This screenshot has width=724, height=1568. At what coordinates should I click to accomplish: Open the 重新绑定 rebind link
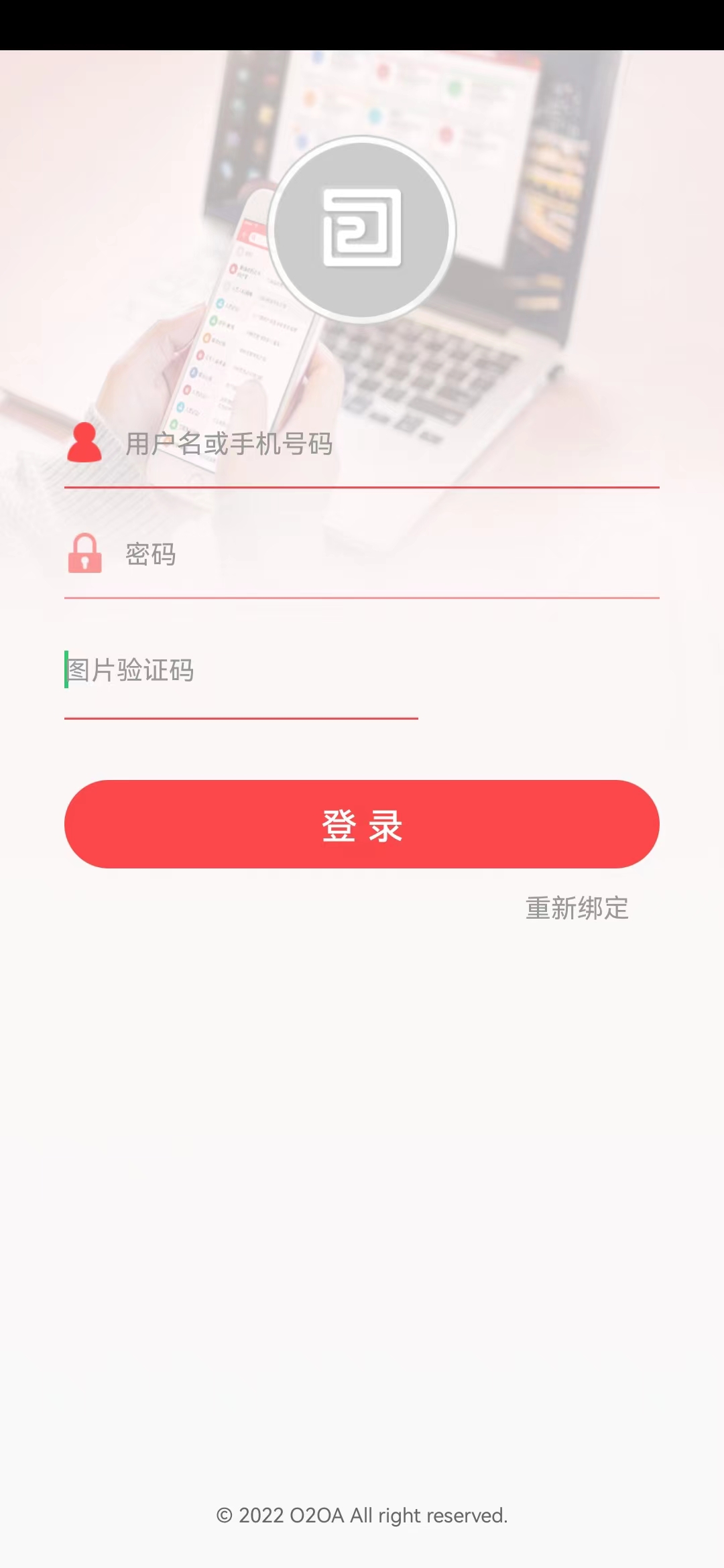577,909
